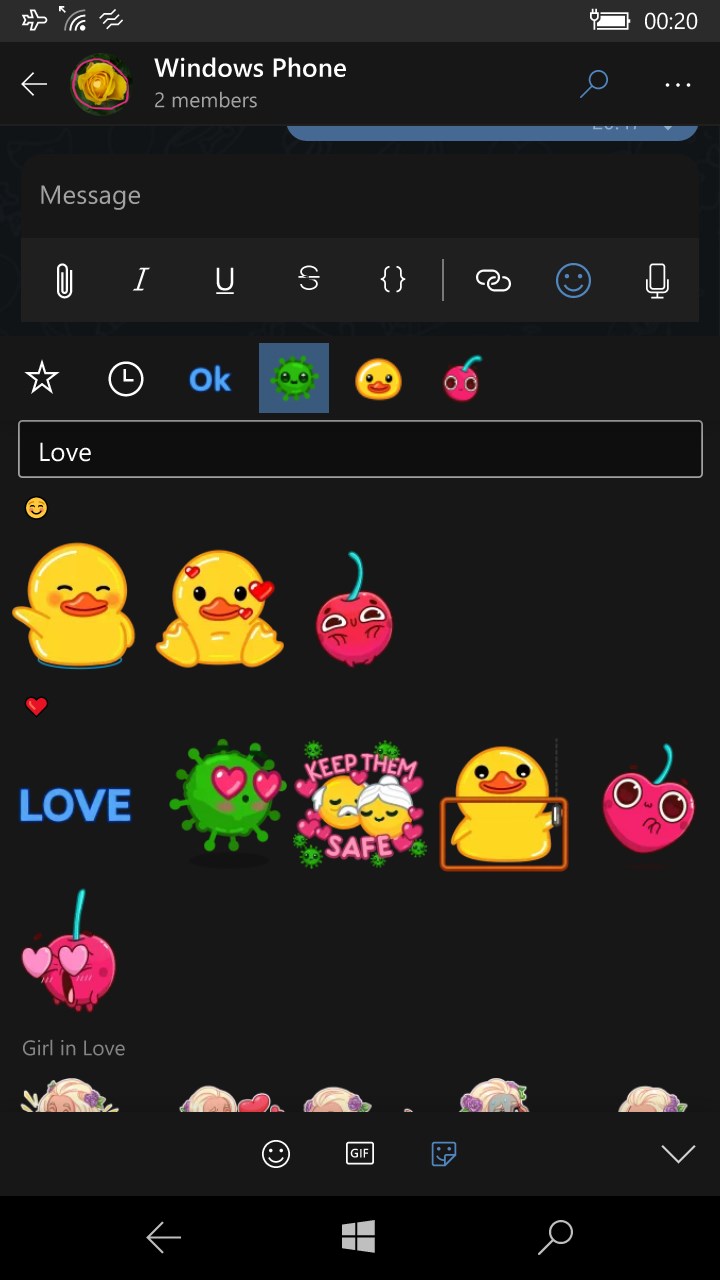The width and height of the screenshot is (720, 1280).
Task: Toggle underline text formatting
Action: tap(224, 280)
